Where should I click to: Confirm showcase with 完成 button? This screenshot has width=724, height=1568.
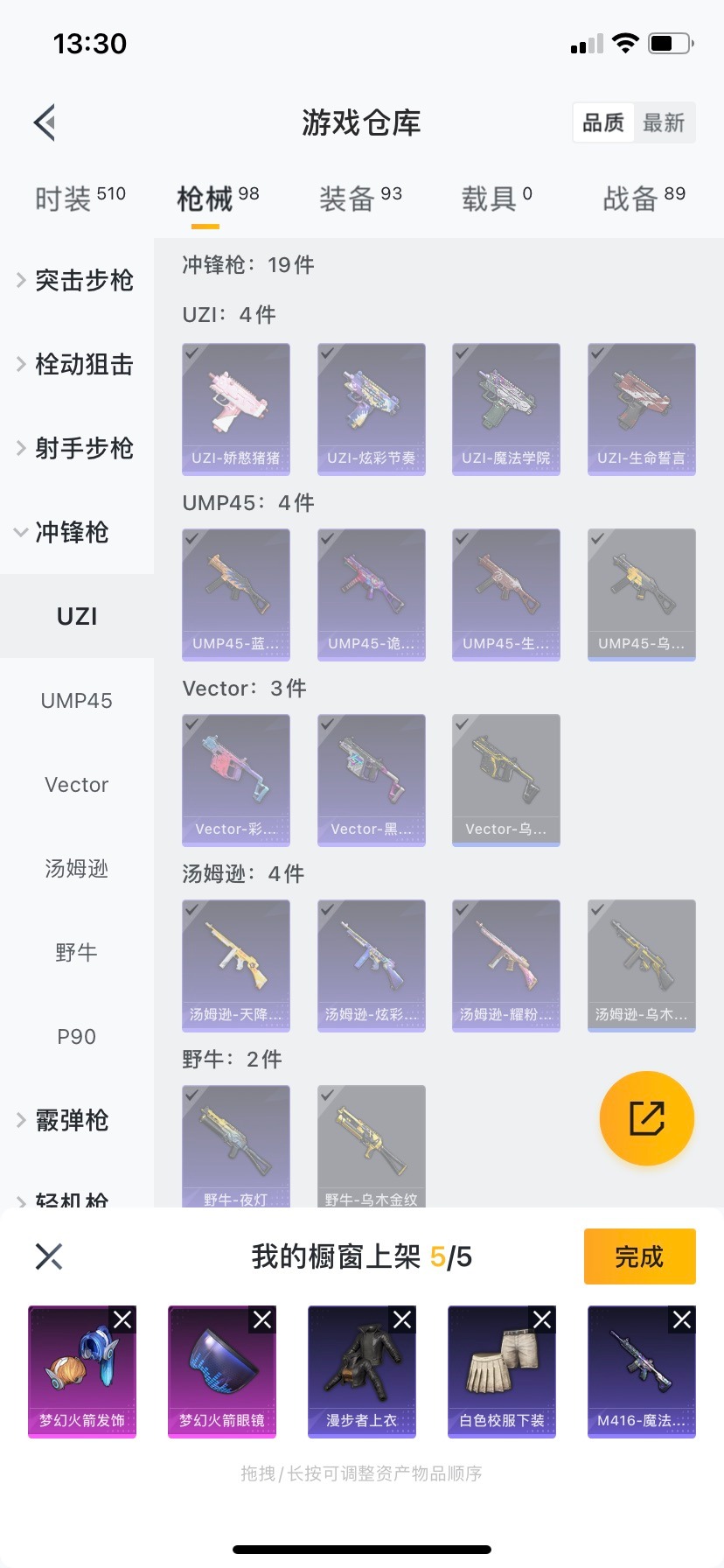coord(639,1256)
